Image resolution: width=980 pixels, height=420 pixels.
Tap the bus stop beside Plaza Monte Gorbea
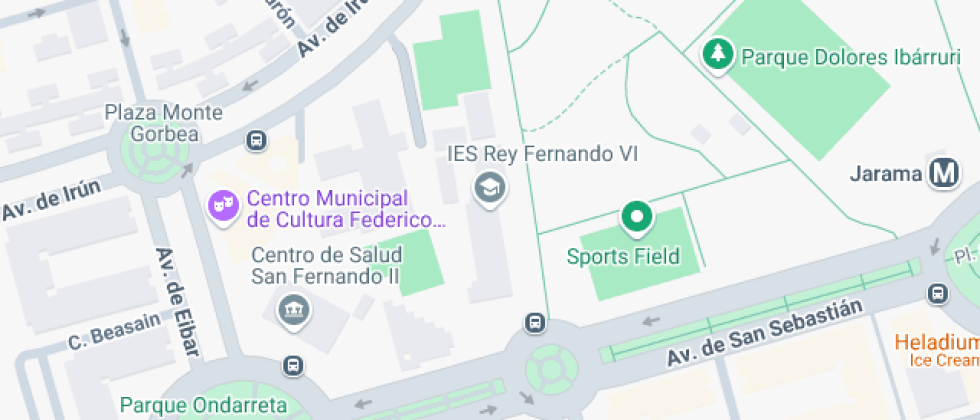257,141
